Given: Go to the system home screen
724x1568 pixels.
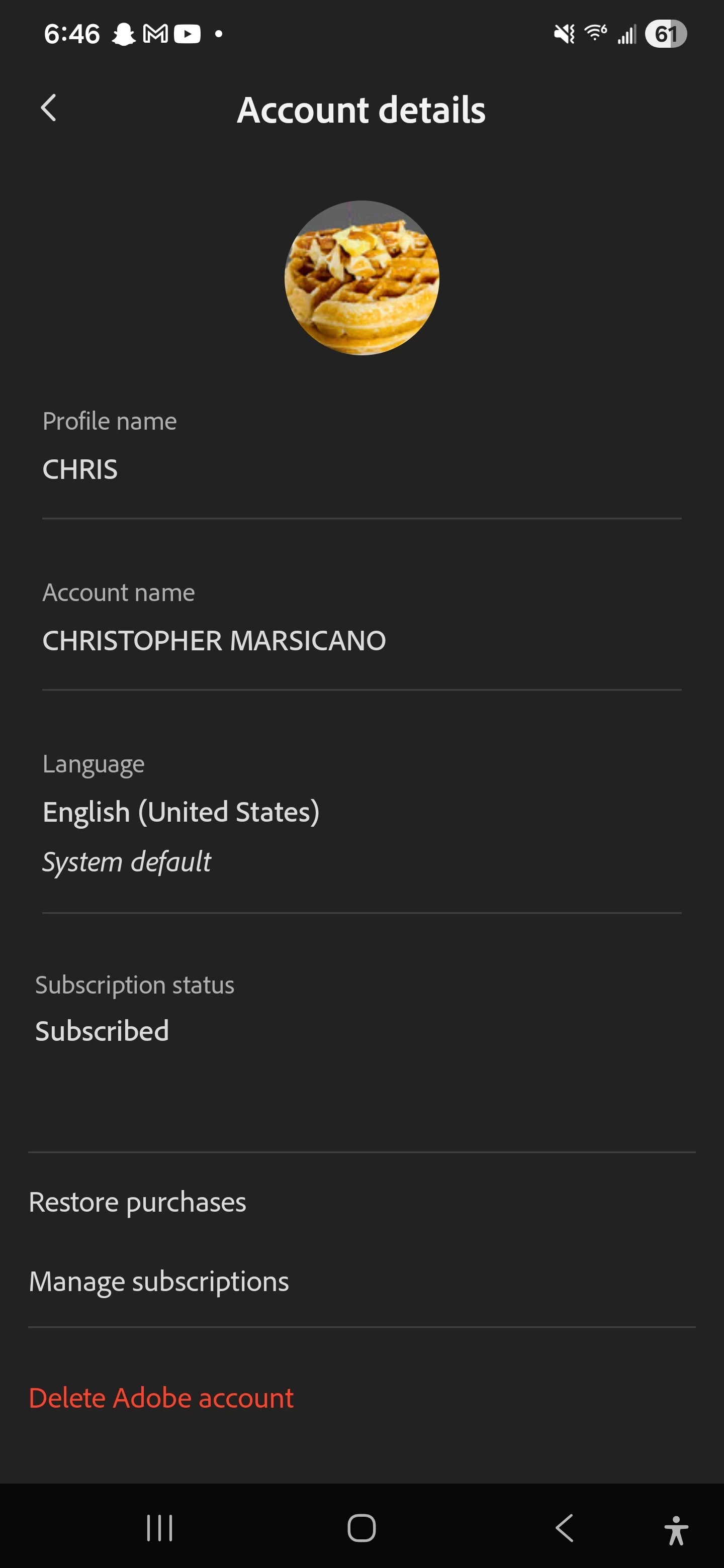Looking at the screenshot, I should tap(361, 1528).
